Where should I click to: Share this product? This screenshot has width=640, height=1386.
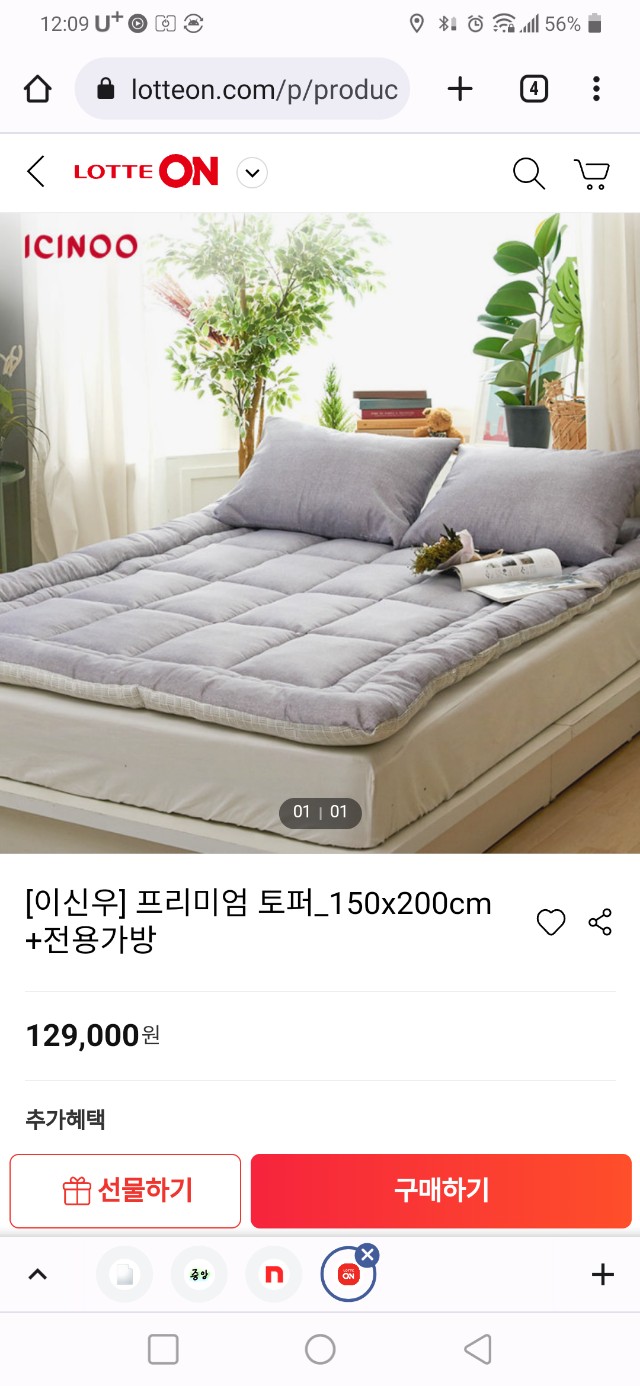coord(600,922)
